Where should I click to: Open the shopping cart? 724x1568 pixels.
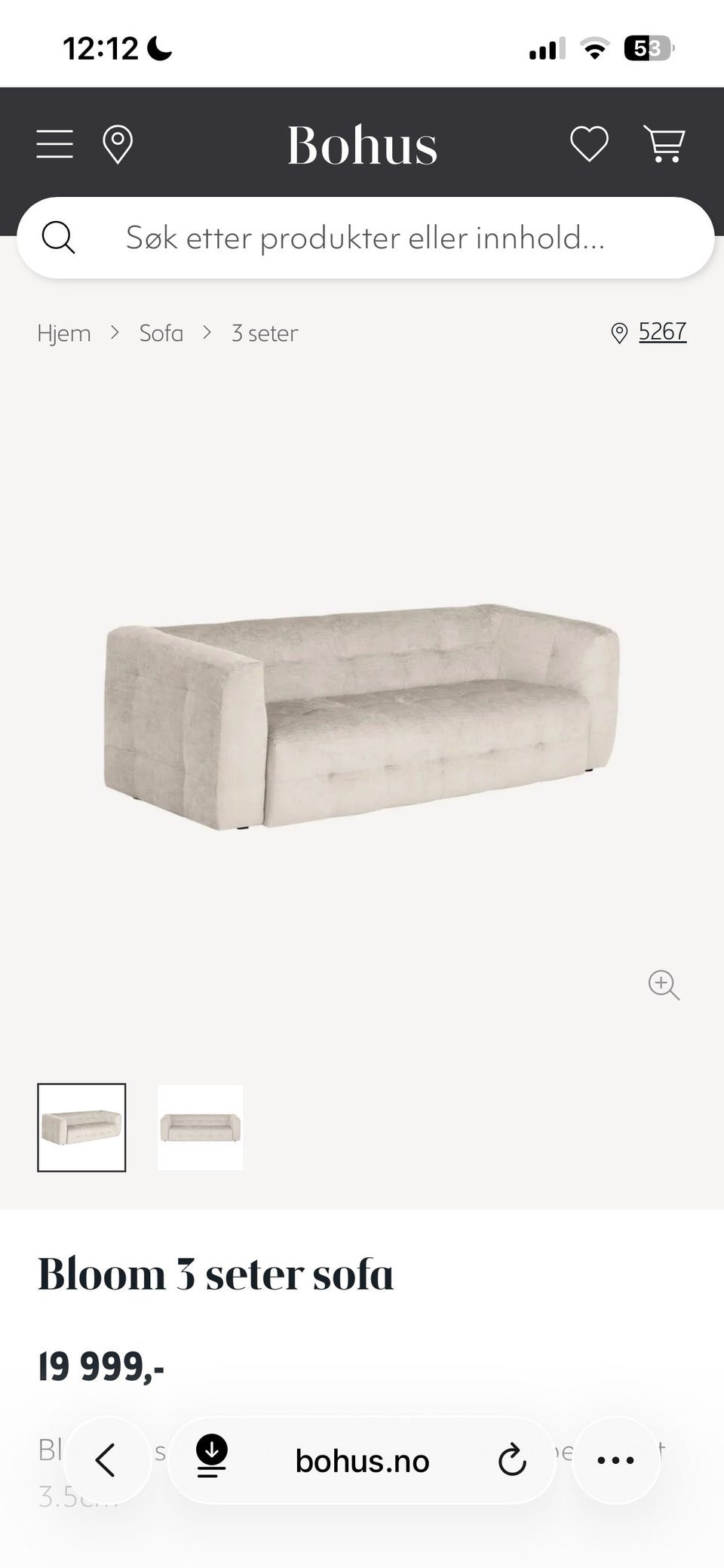click(664, 144)
